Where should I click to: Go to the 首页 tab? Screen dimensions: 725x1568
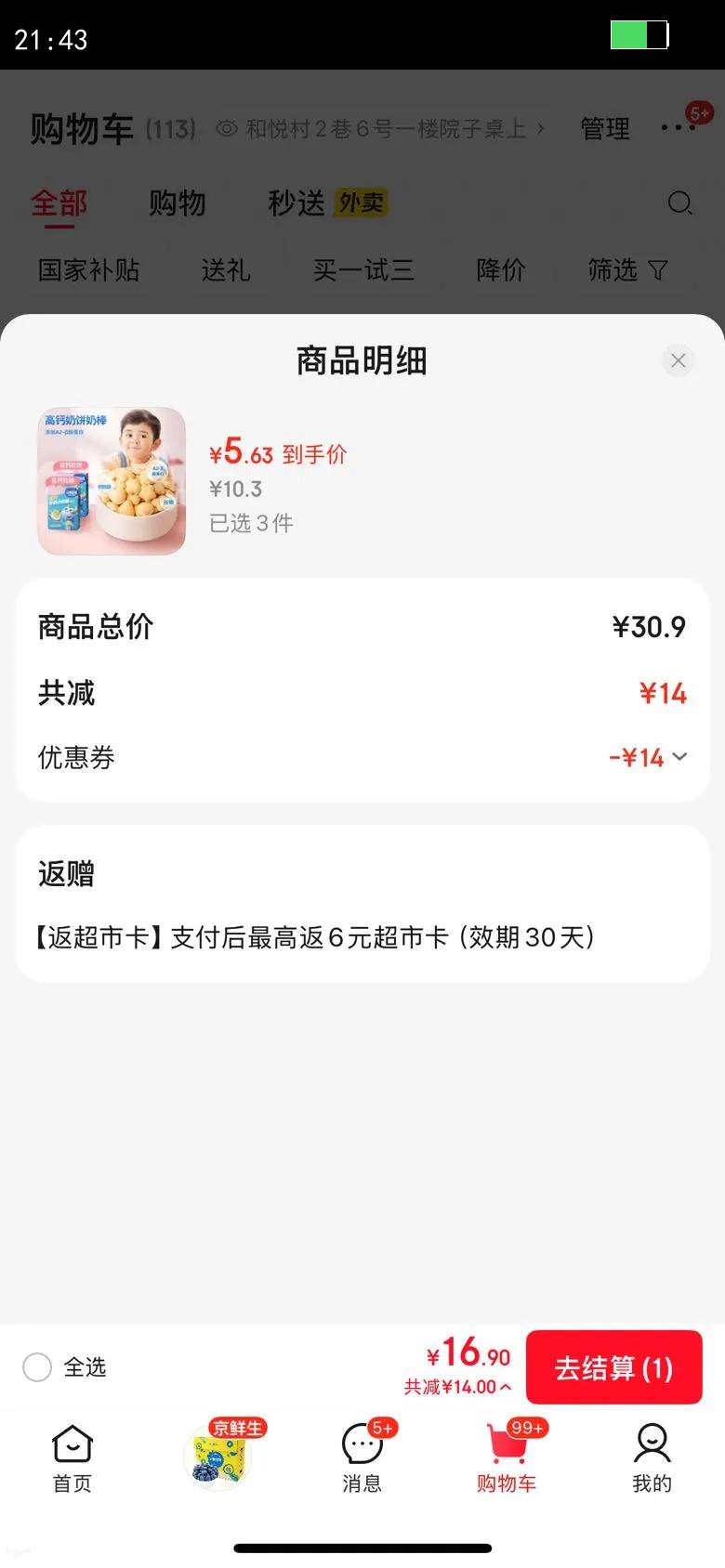[x=72, y=1458]
